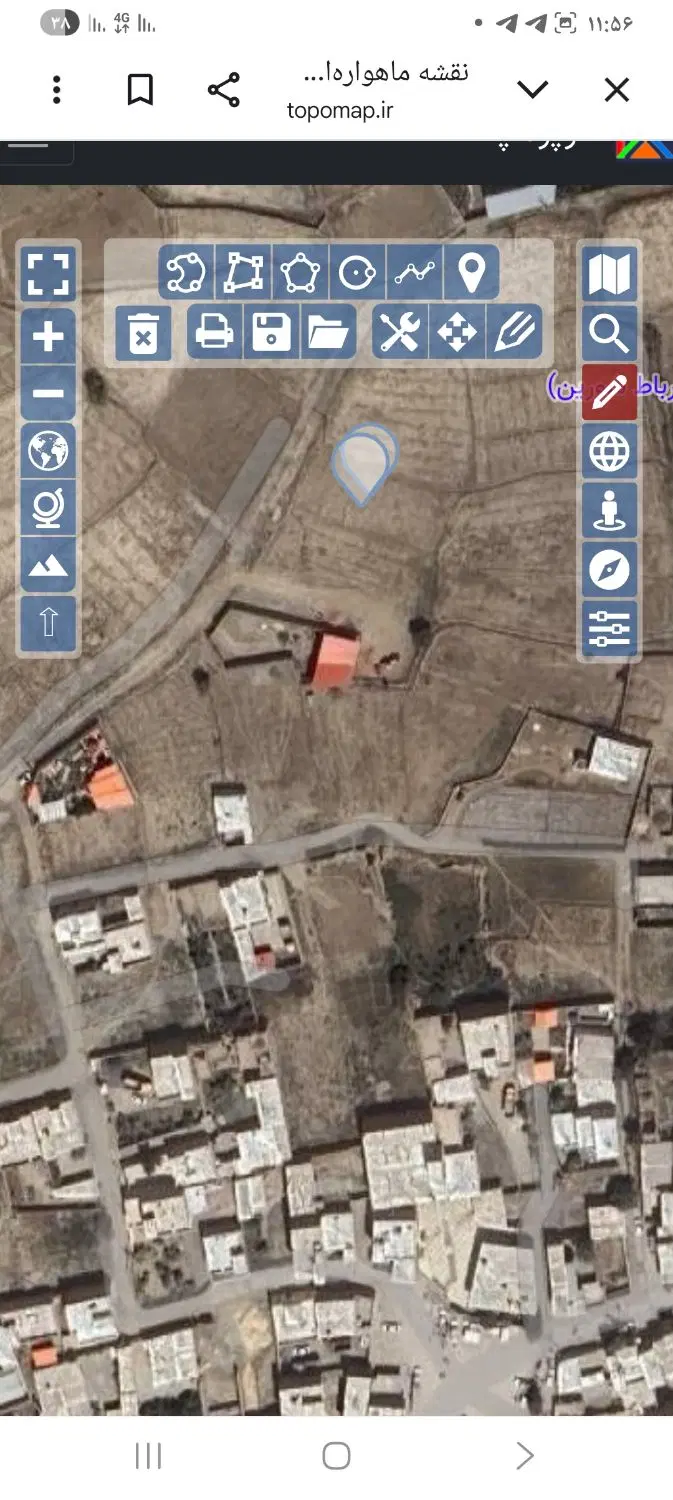Open the browser overflow menu
This screenshot has width=673, height=1500.
57,90
